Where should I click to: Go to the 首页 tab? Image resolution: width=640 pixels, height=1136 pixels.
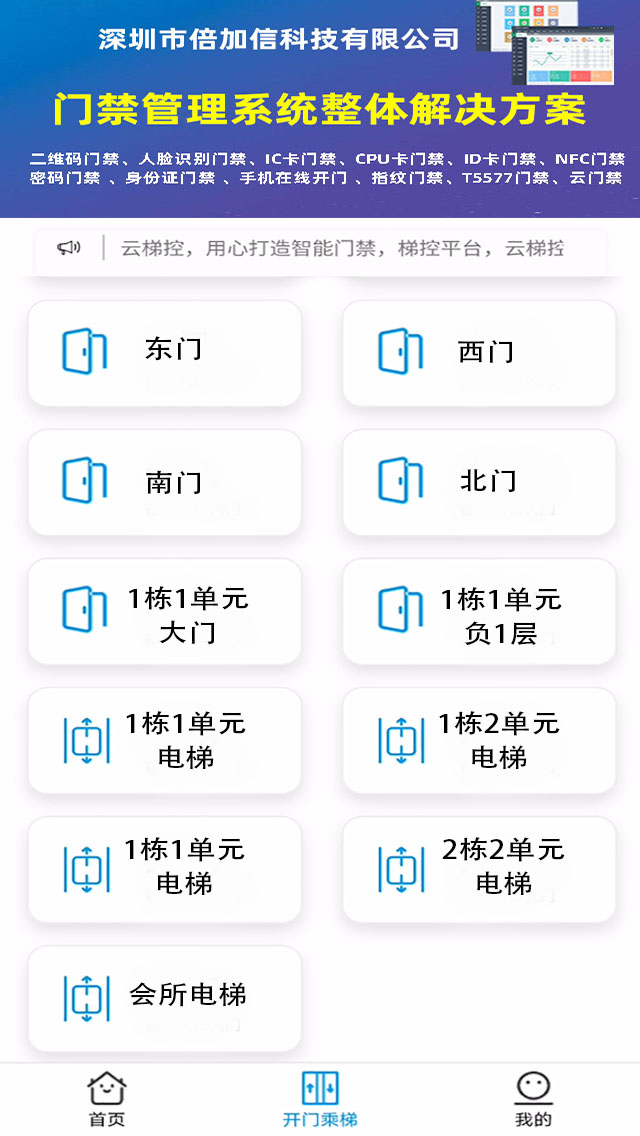click(107, 1099)
